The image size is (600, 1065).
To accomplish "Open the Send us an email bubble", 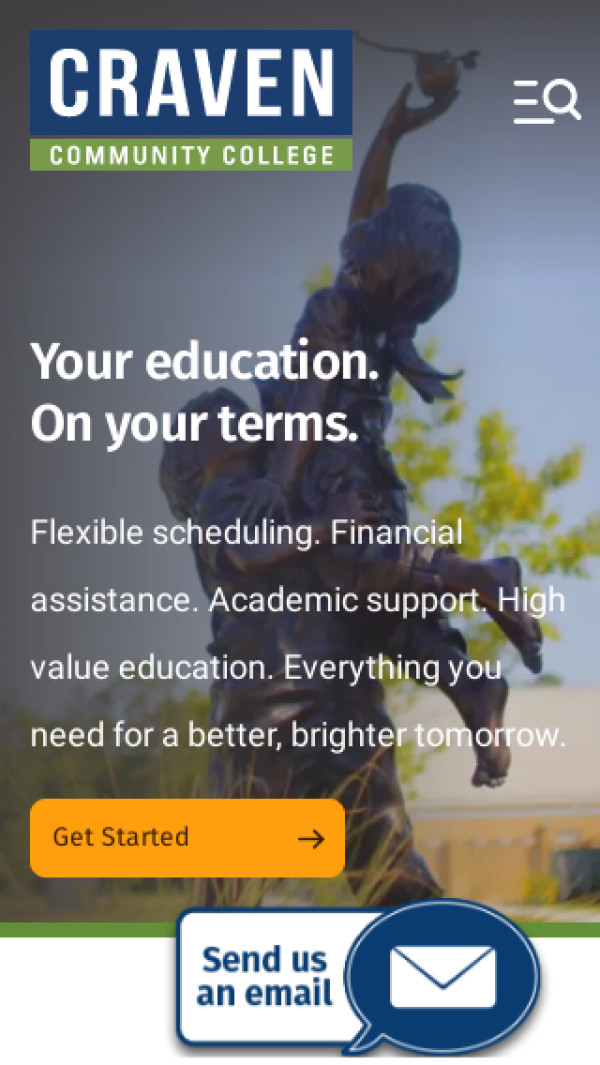I will tap(360, 976).
